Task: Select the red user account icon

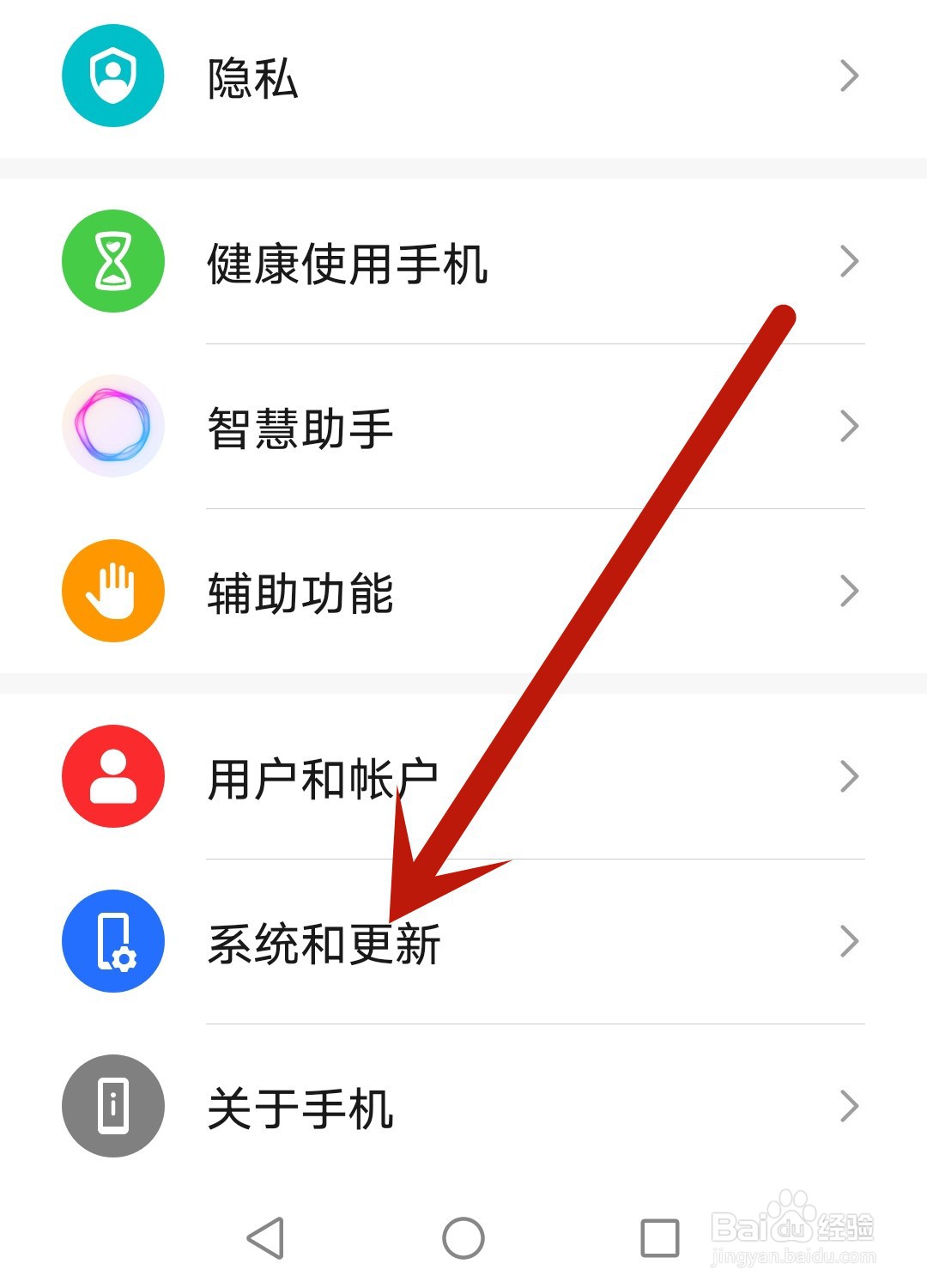Action: pyautogui.click(x=112, y=775)
